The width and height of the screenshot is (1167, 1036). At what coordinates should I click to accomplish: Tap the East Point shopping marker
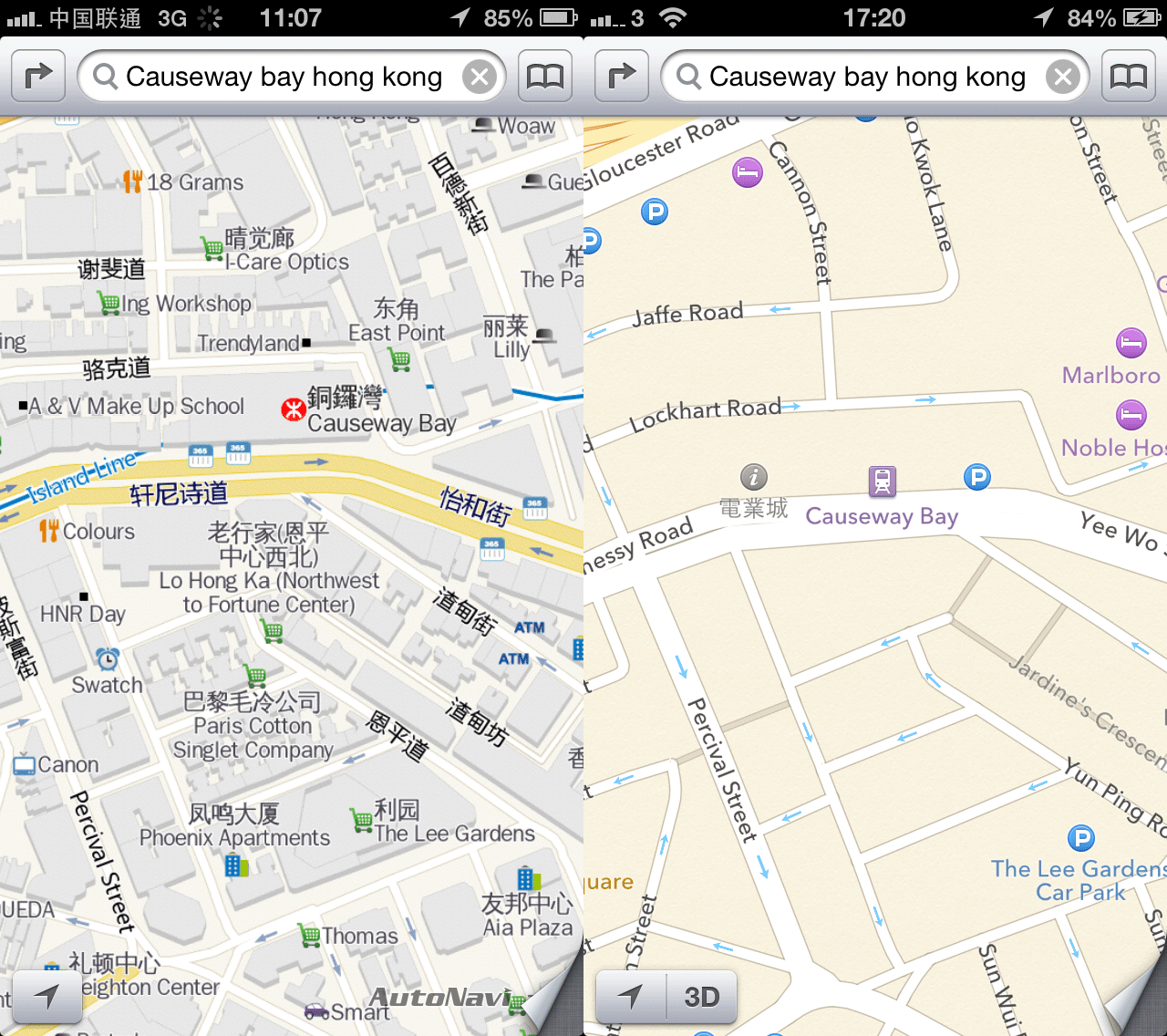tap(400, 360)
